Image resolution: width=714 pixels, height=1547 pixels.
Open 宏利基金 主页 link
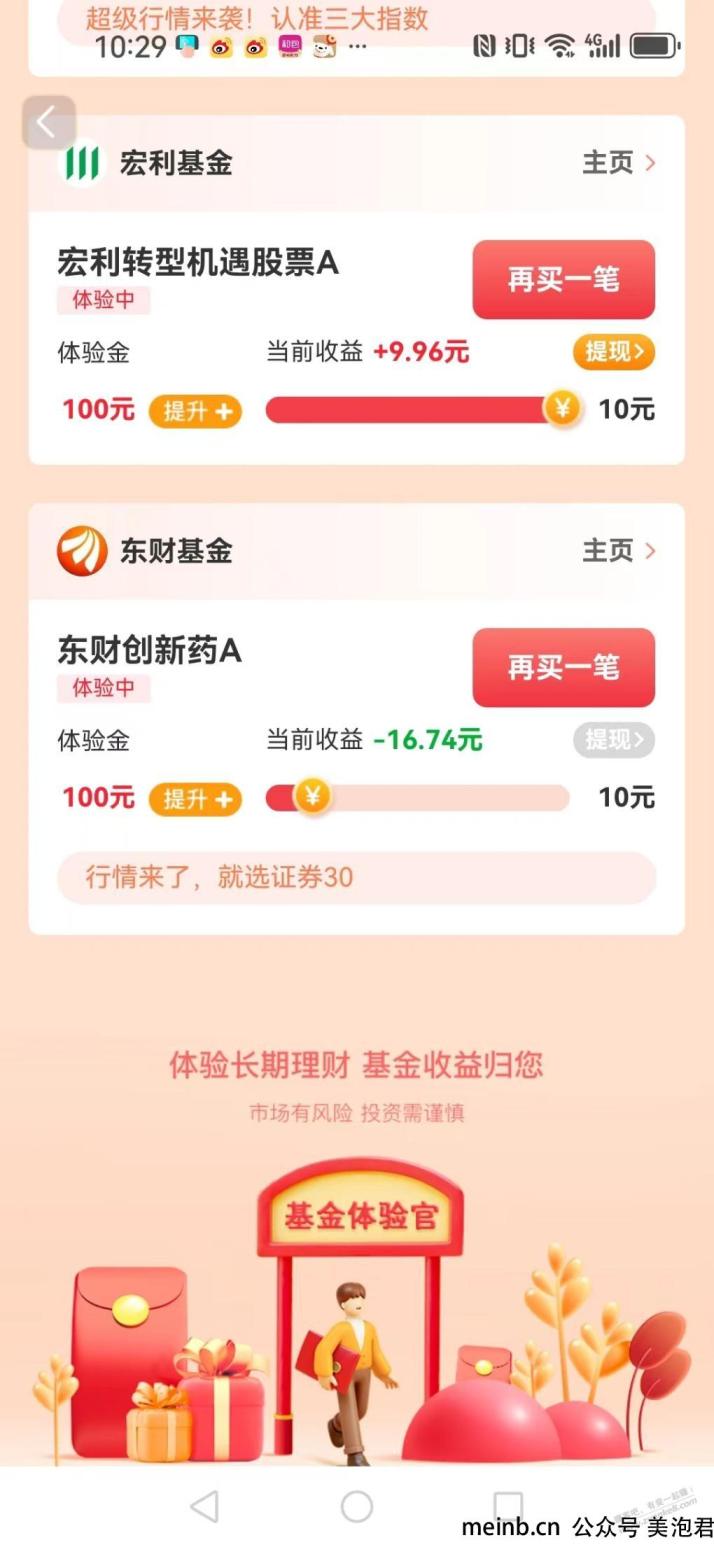(x=618, y=162)
